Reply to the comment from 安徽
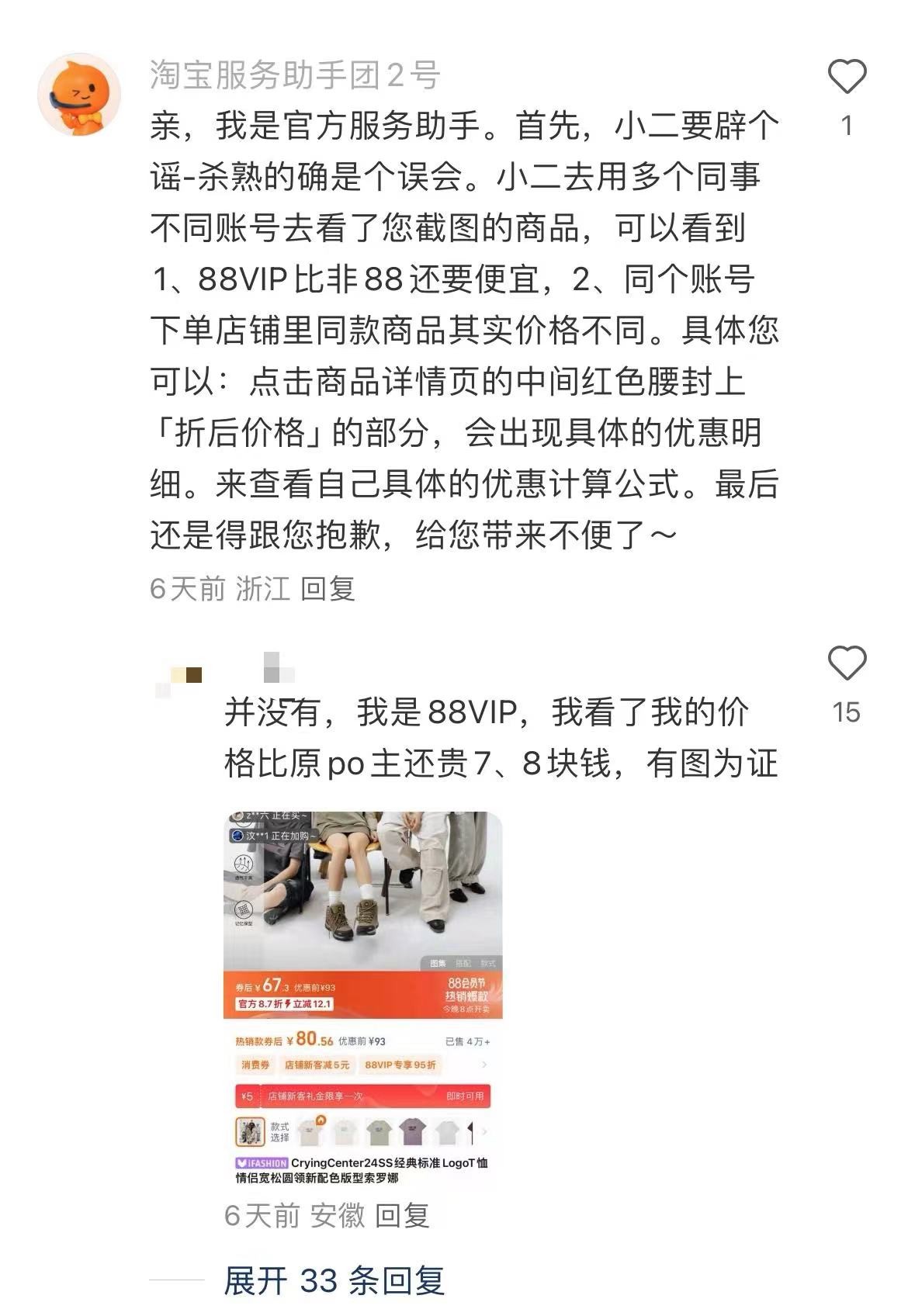 (x=402, y=1215)
